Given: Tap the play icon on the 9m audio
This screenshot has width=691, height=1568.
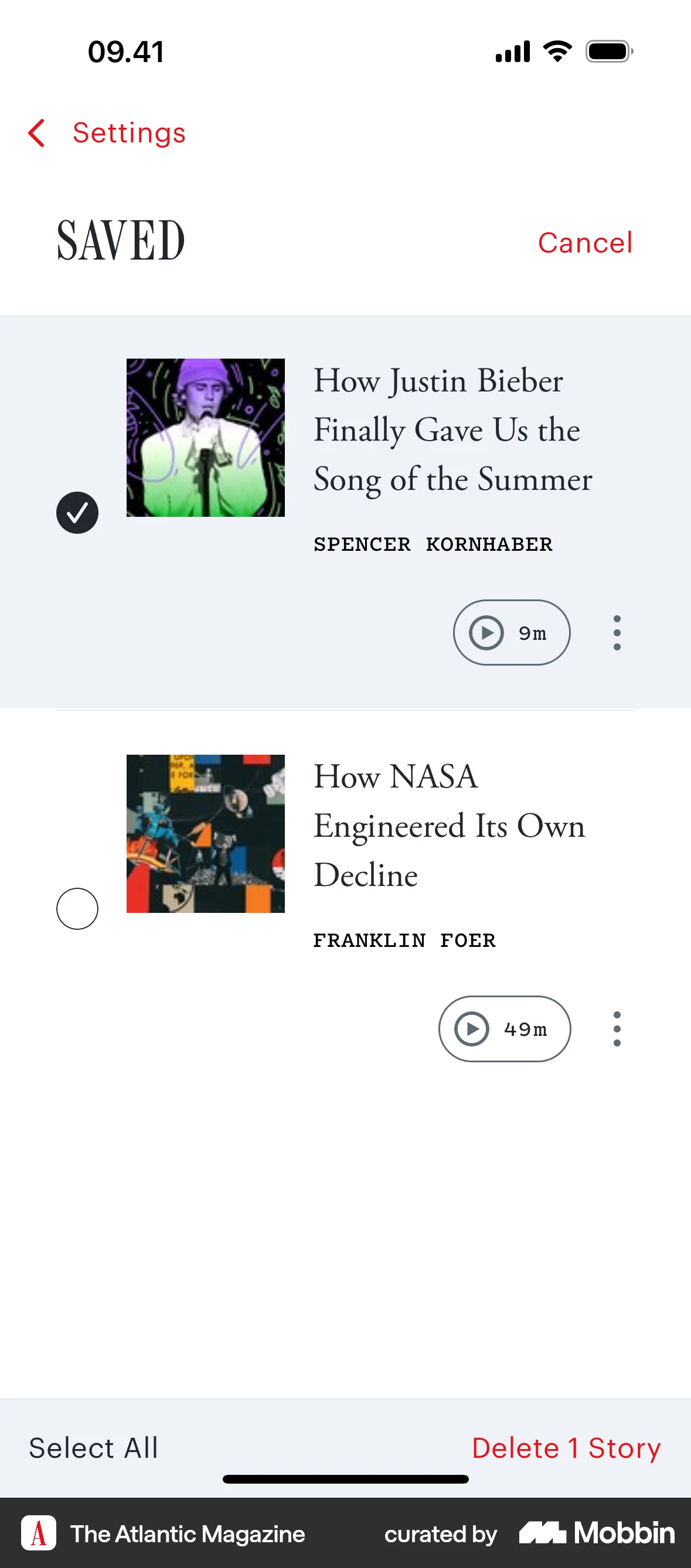Looking at the screenshot, I should [x=486, y=632].
